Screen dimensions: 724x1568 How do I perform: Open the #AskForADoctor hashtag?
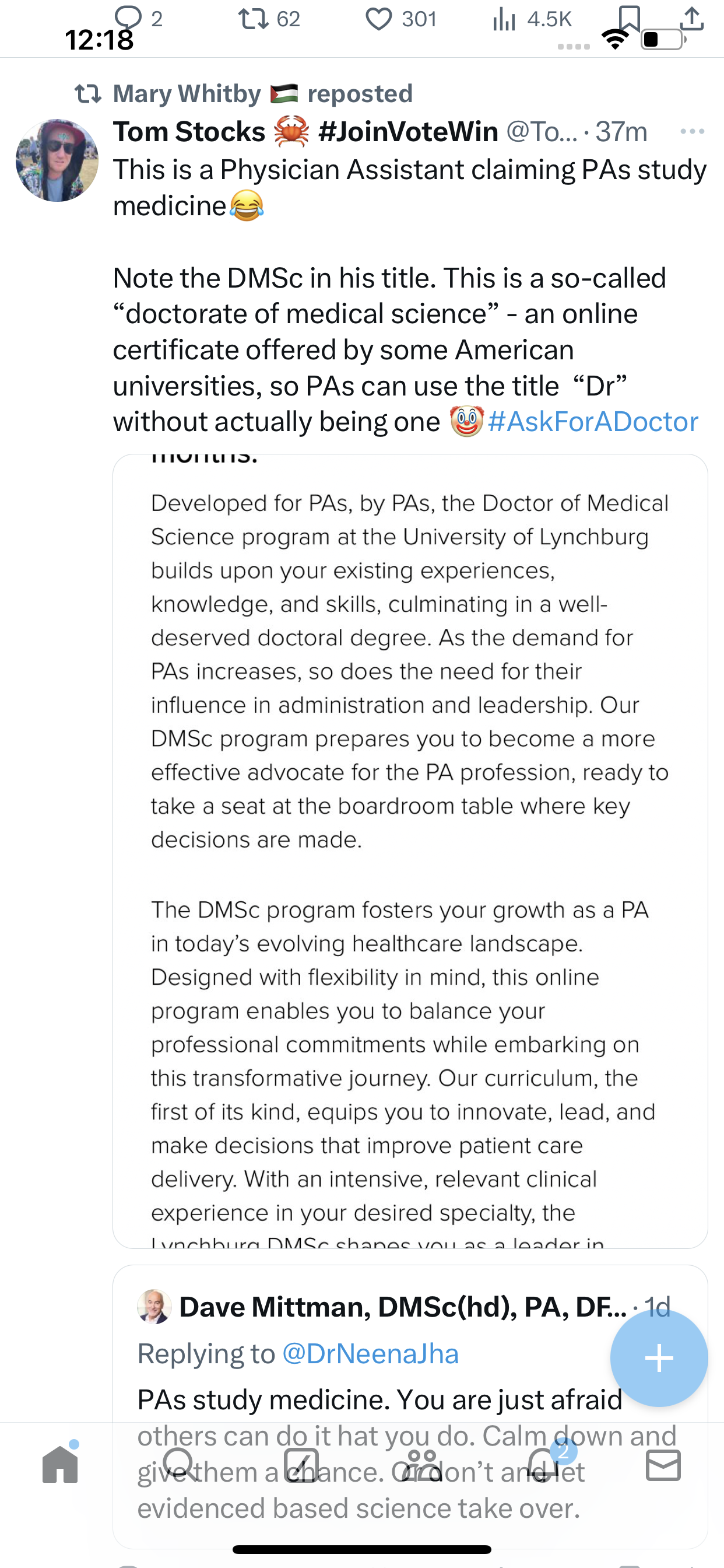coord(593,422)
